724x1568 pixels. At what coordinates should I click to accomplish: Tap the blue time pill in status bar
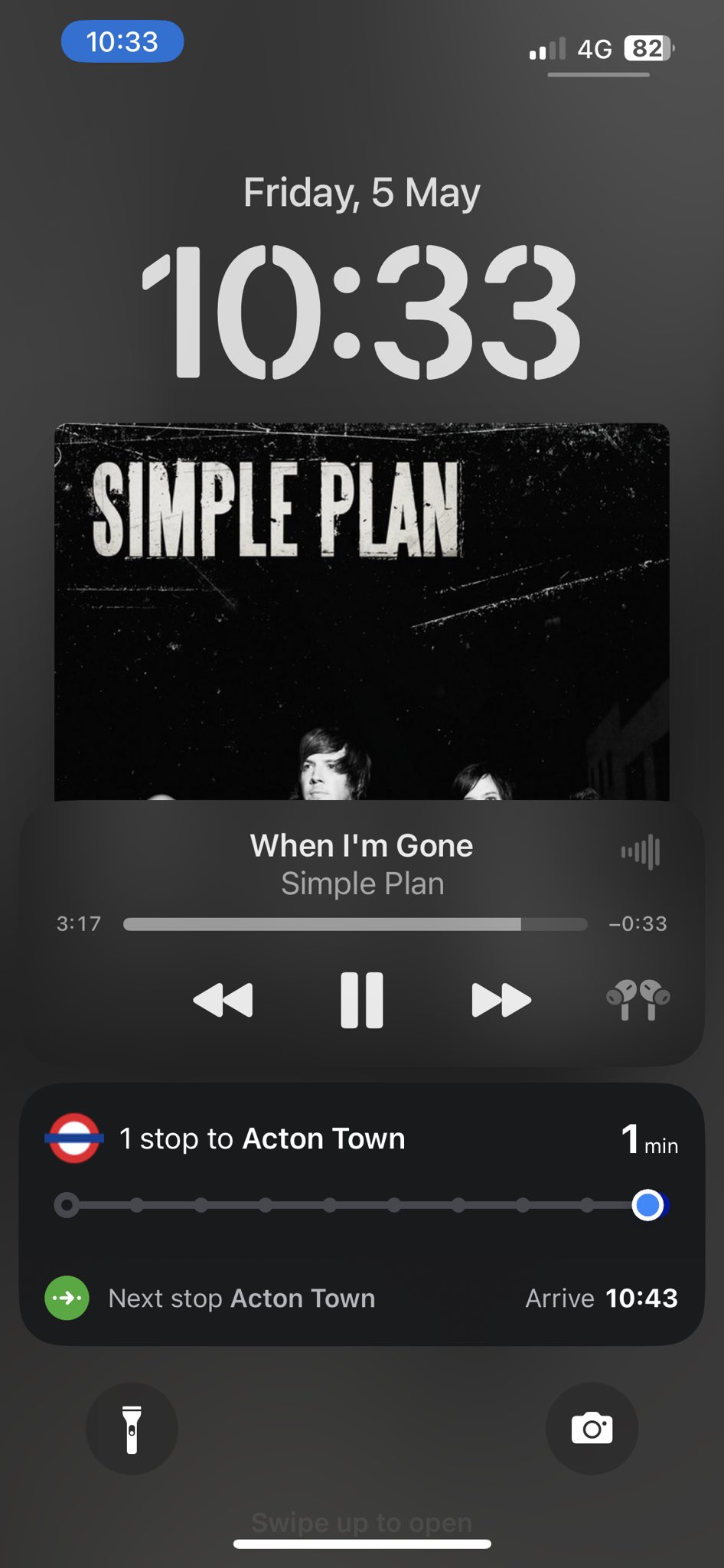click(x=122, y=41)
